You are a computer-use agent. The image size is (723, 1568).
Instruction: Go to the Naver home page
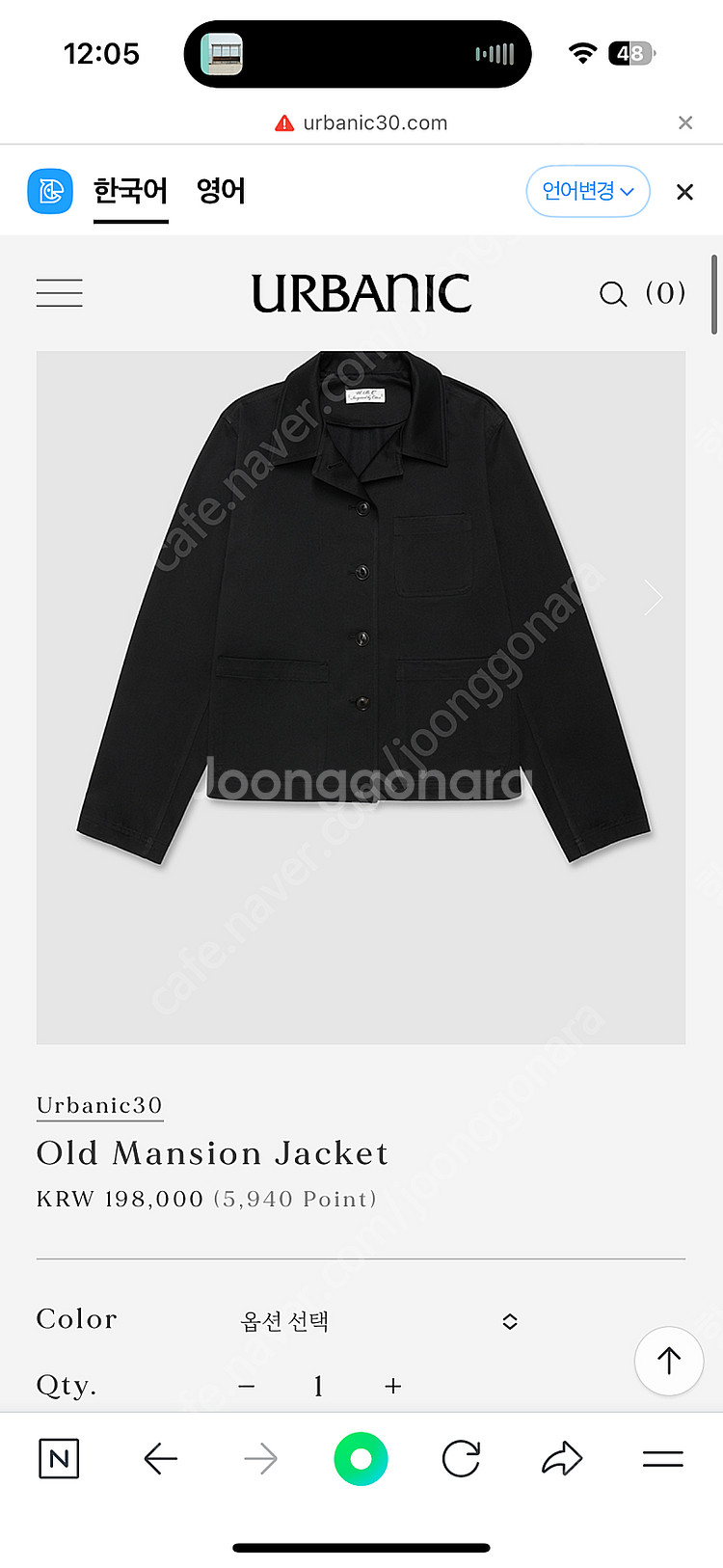click(x=59, y=1459)
